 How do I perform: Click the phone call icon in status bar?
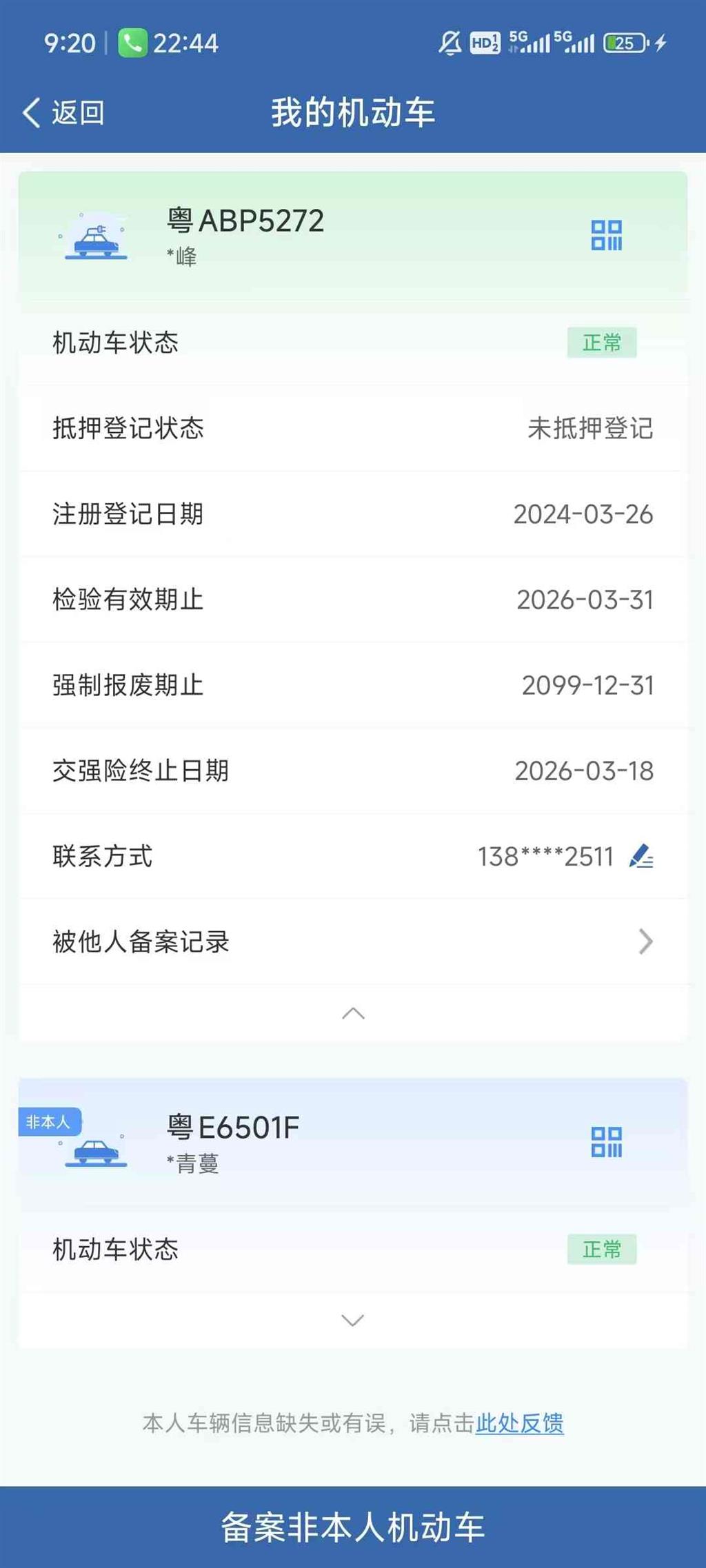click(x=133, y=43)
